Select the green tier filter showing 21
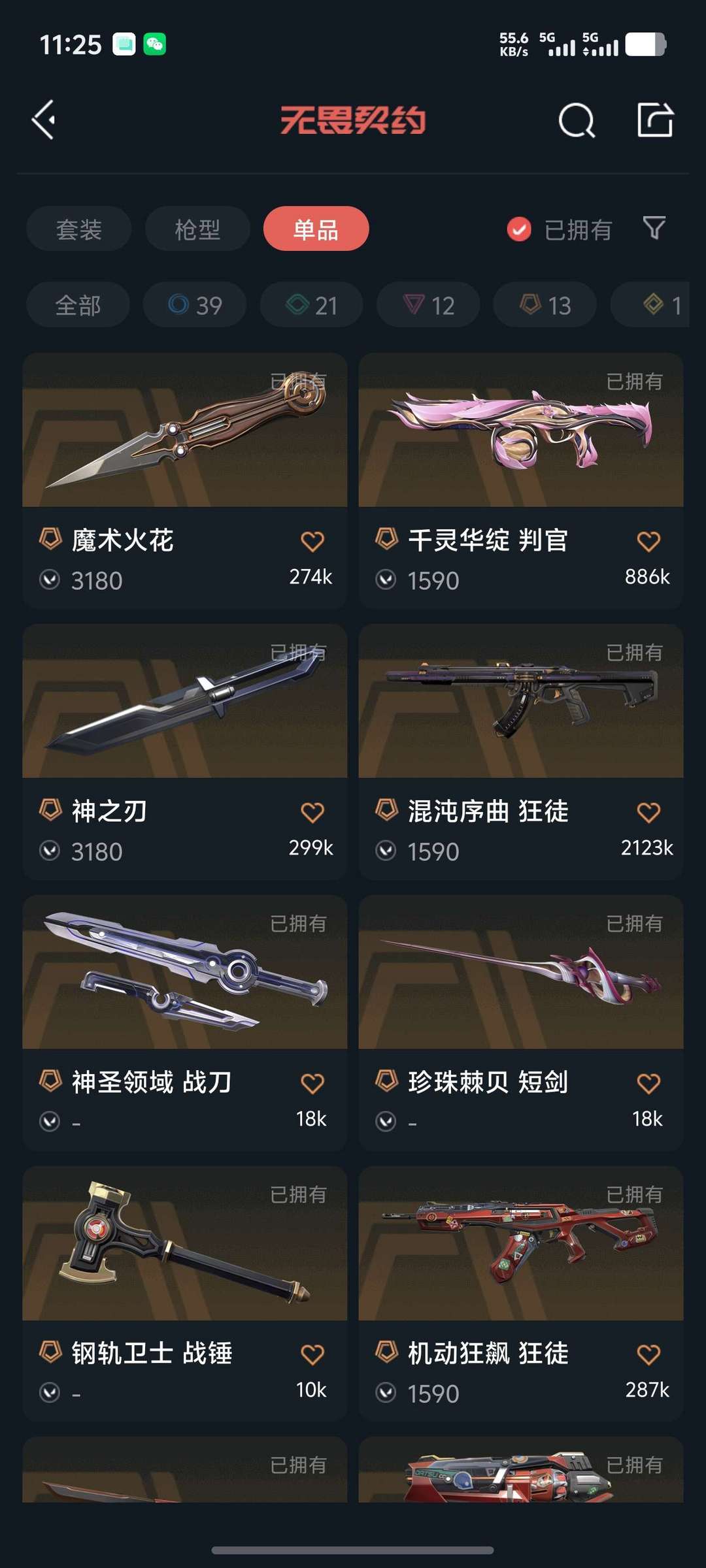The image size is (706, 1568). (x=311, y=304)
